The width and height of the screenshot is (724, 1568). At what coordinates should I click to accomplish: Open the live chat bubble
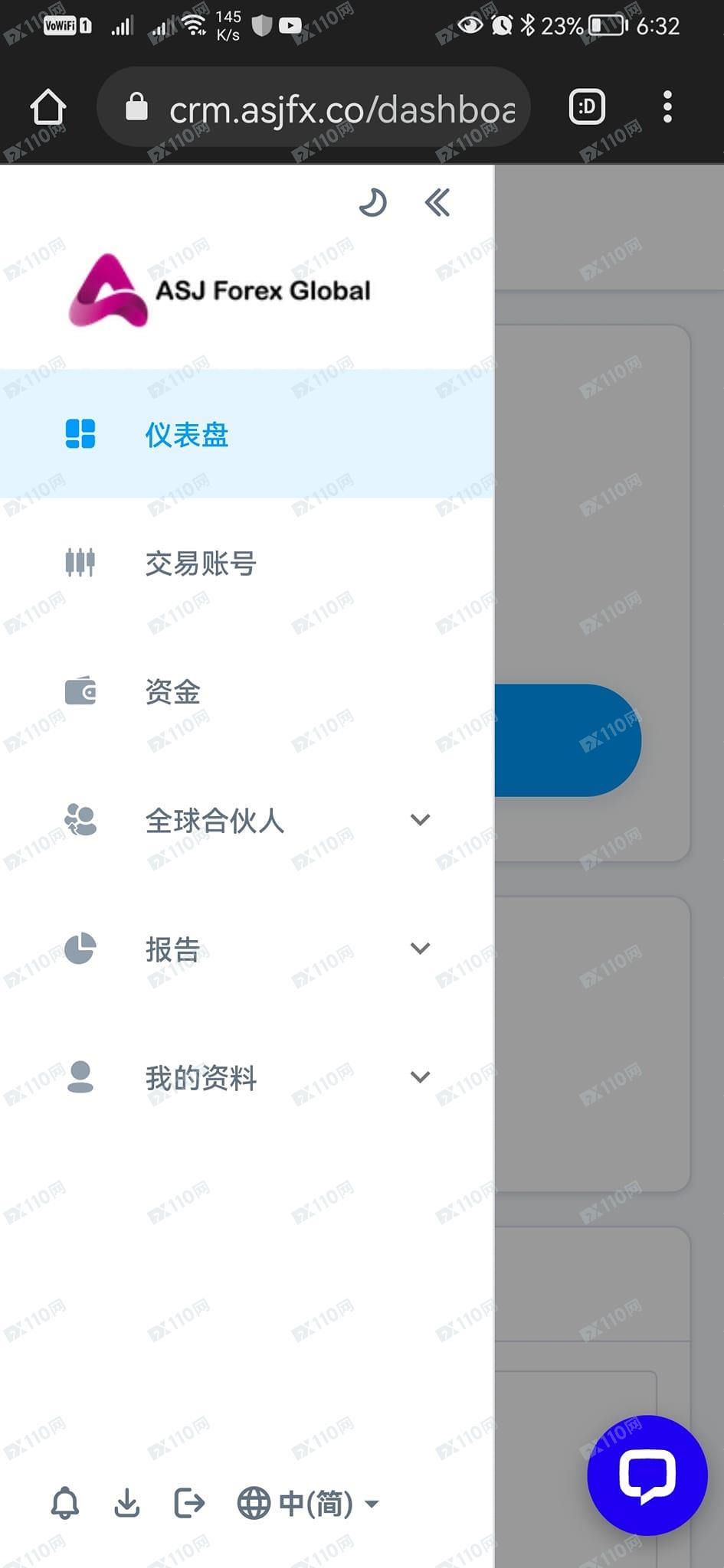pos(647,1475)
